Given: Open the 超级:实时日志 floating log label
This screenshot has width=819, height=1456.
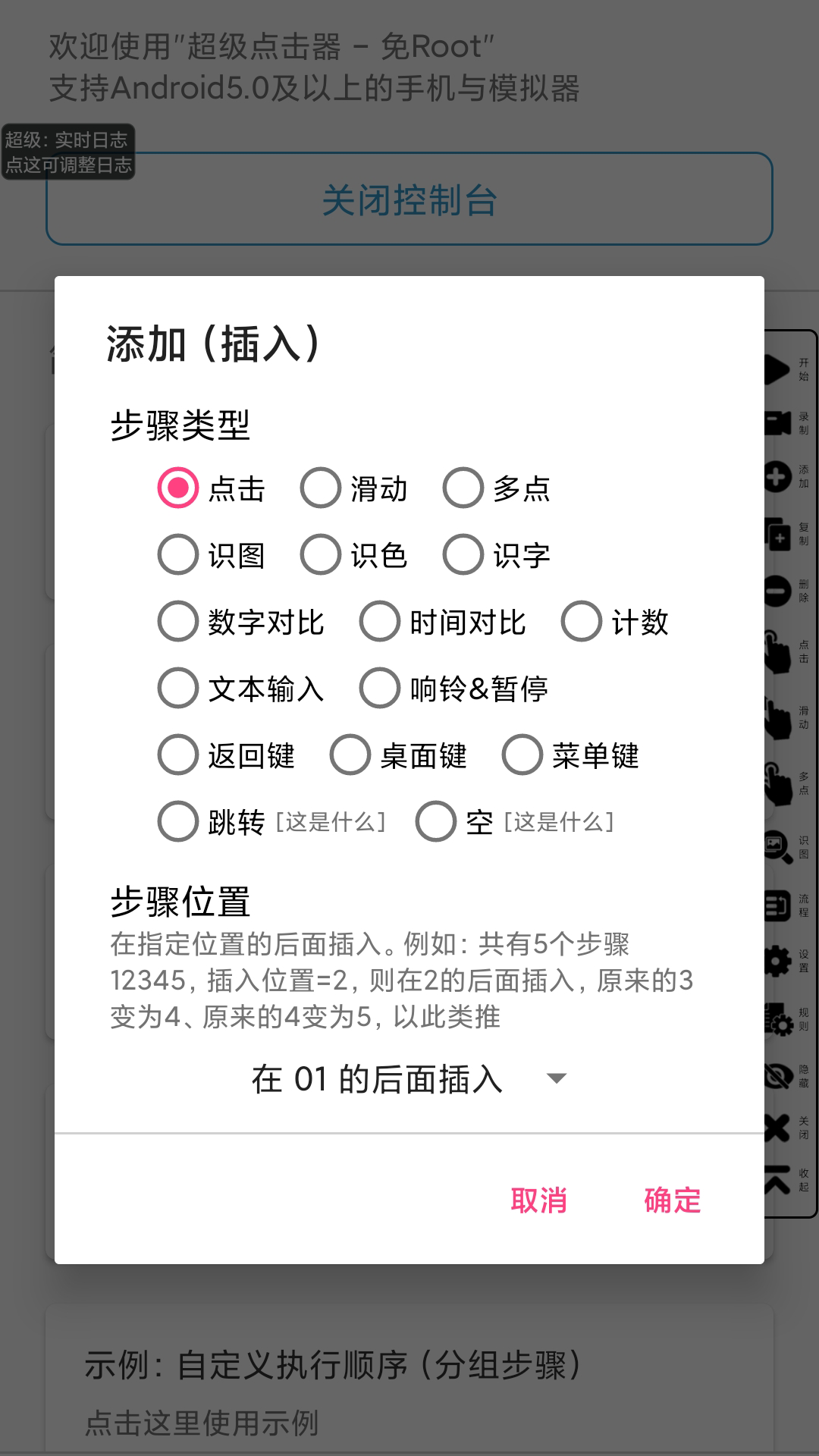Looking at the screenshot, I should pos(68,152).
